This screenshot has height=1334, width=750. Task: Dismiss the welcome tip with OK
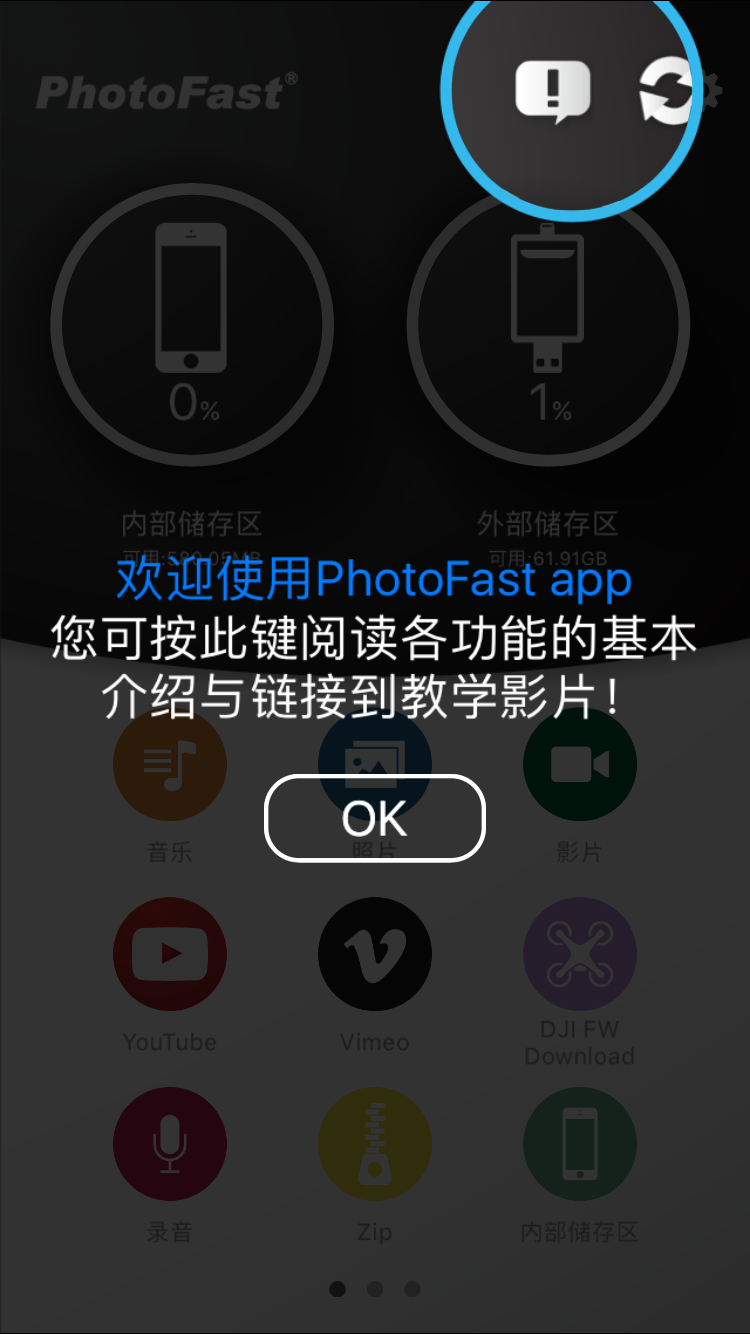coord(374,818)
